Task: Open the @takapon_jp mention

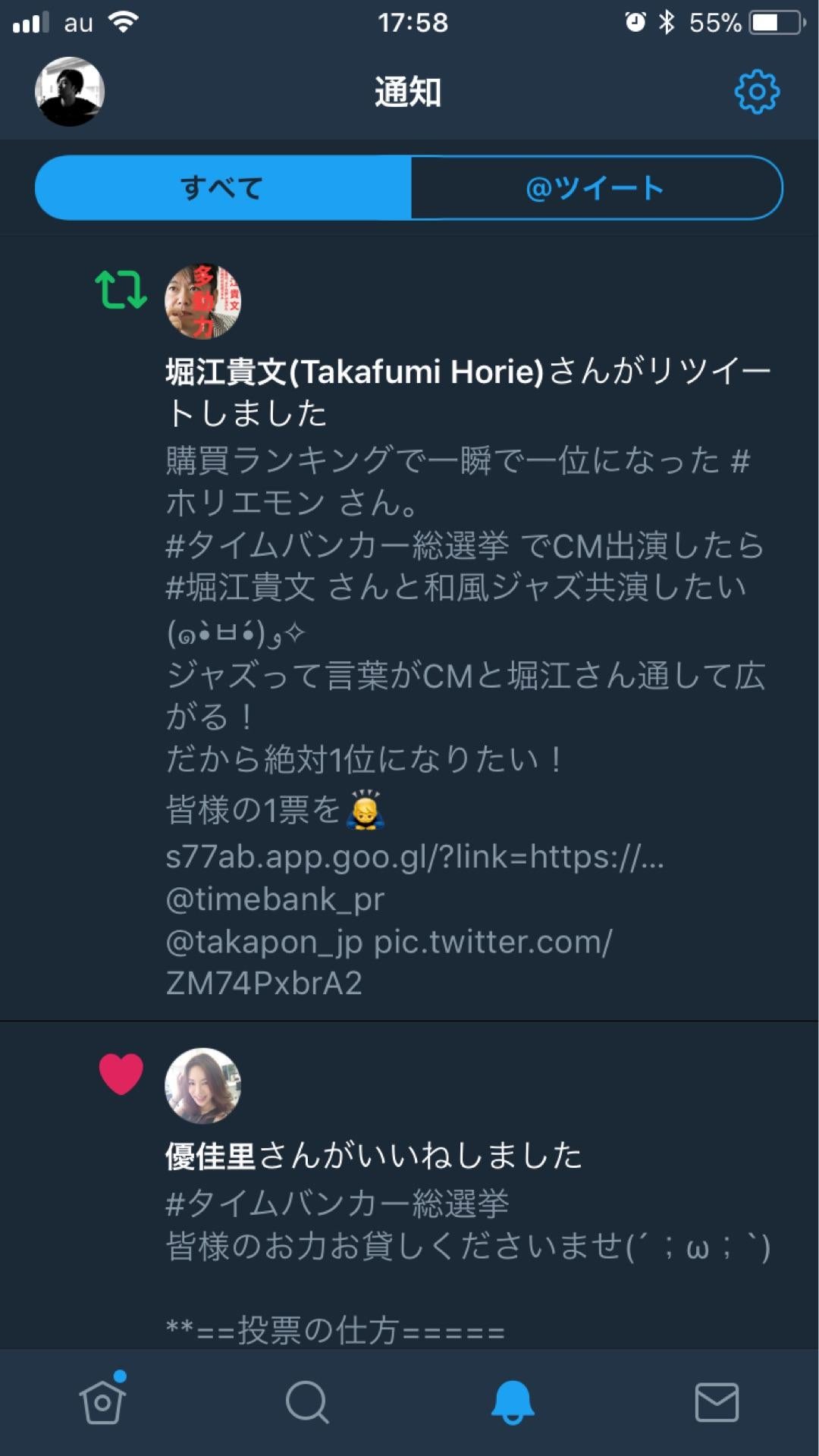Action: coord(264,942)
